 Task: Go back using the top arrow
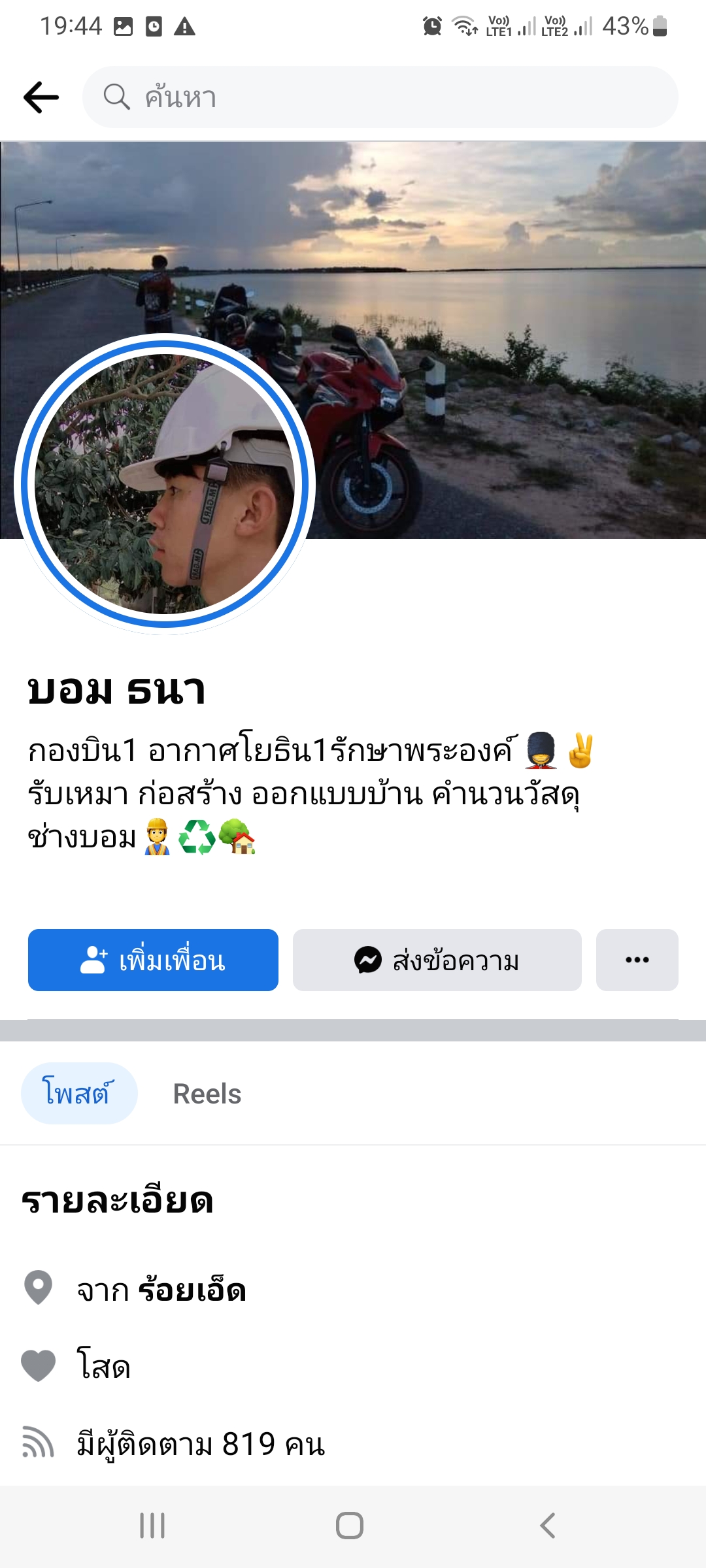pyautogui.click(x=41, y=97)
